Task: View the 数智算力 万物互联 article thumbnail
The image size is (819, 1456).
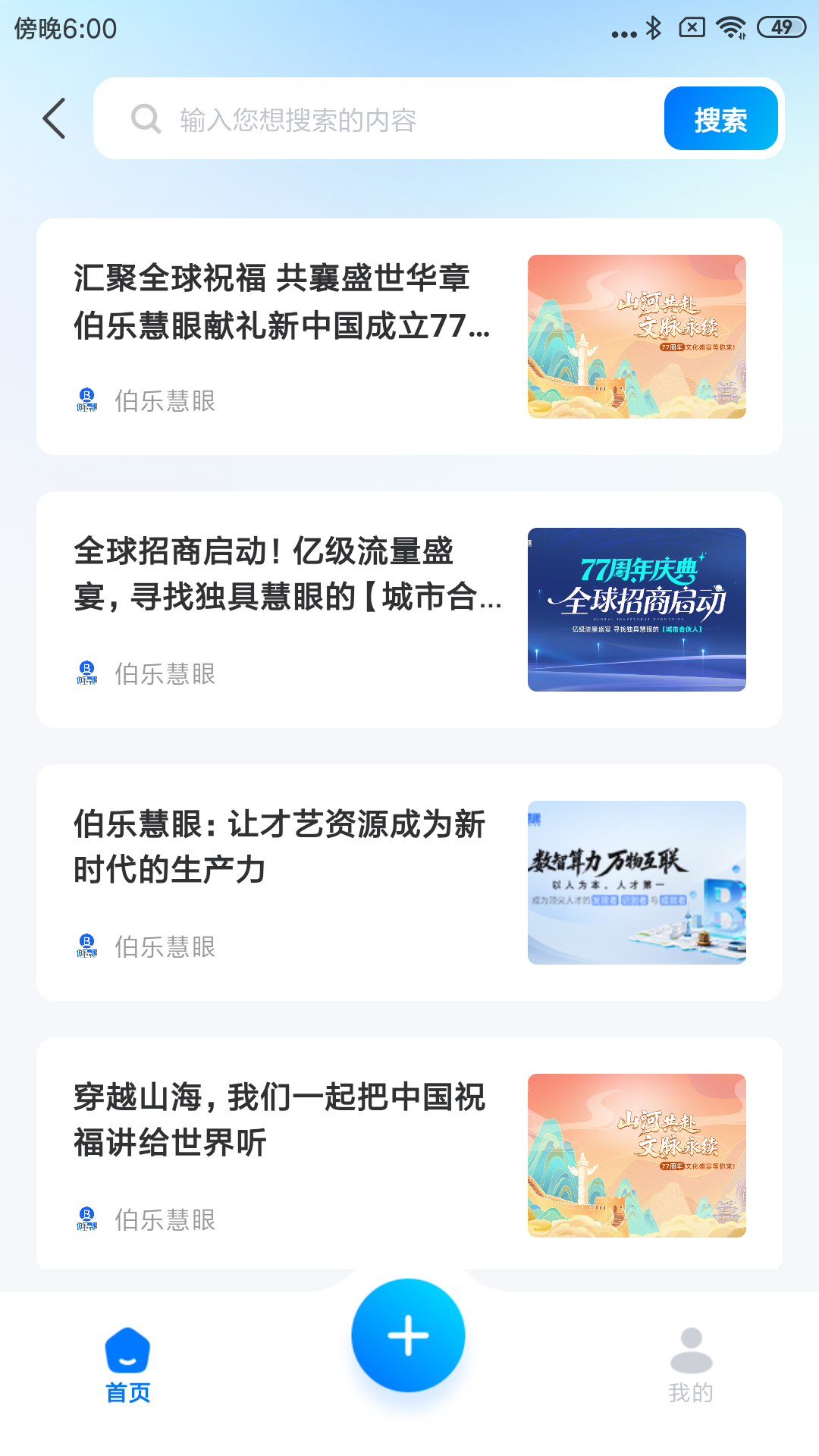Action: click(x=637, y=882)
